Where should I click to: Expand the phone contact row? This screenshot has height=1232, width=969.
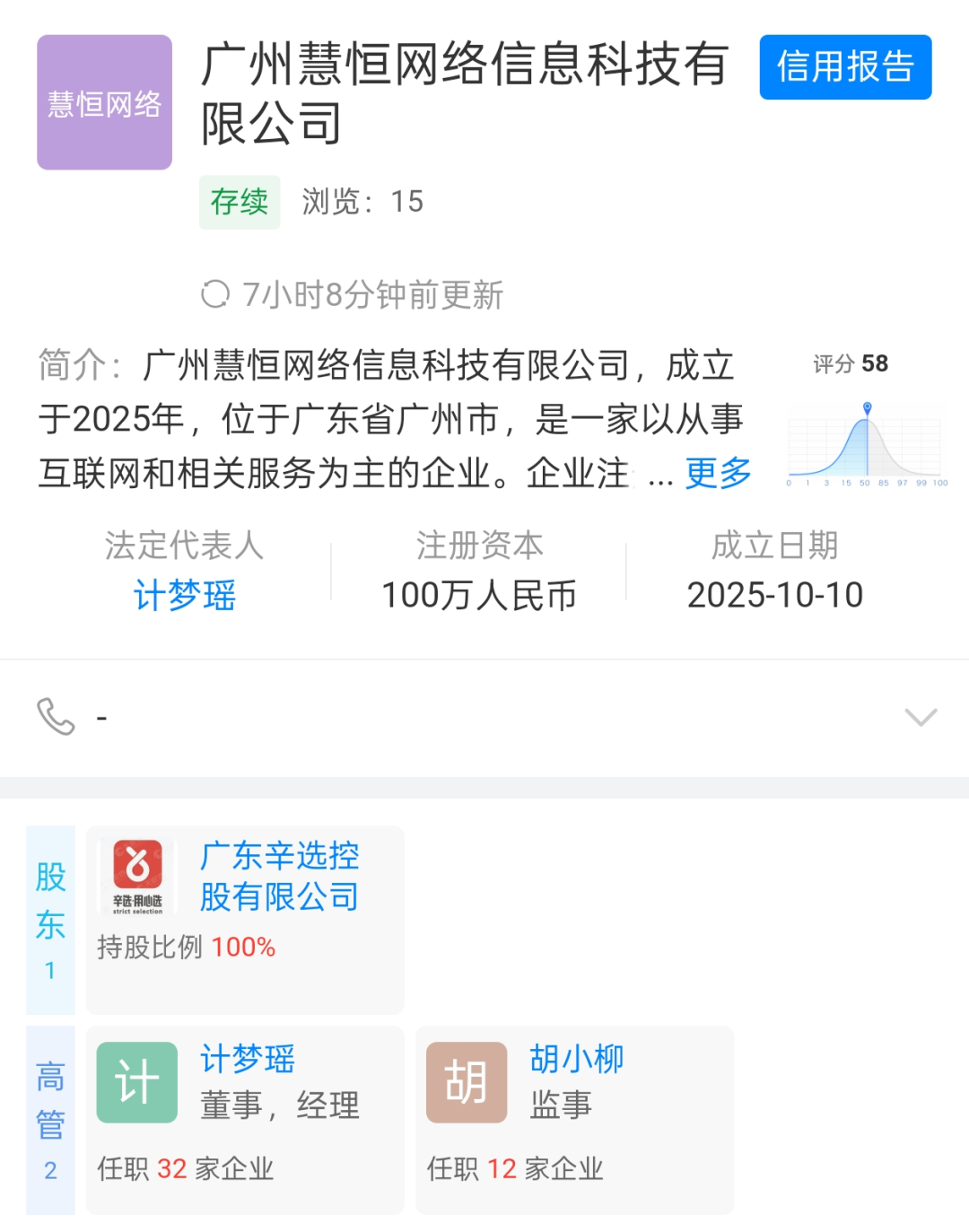921,717
